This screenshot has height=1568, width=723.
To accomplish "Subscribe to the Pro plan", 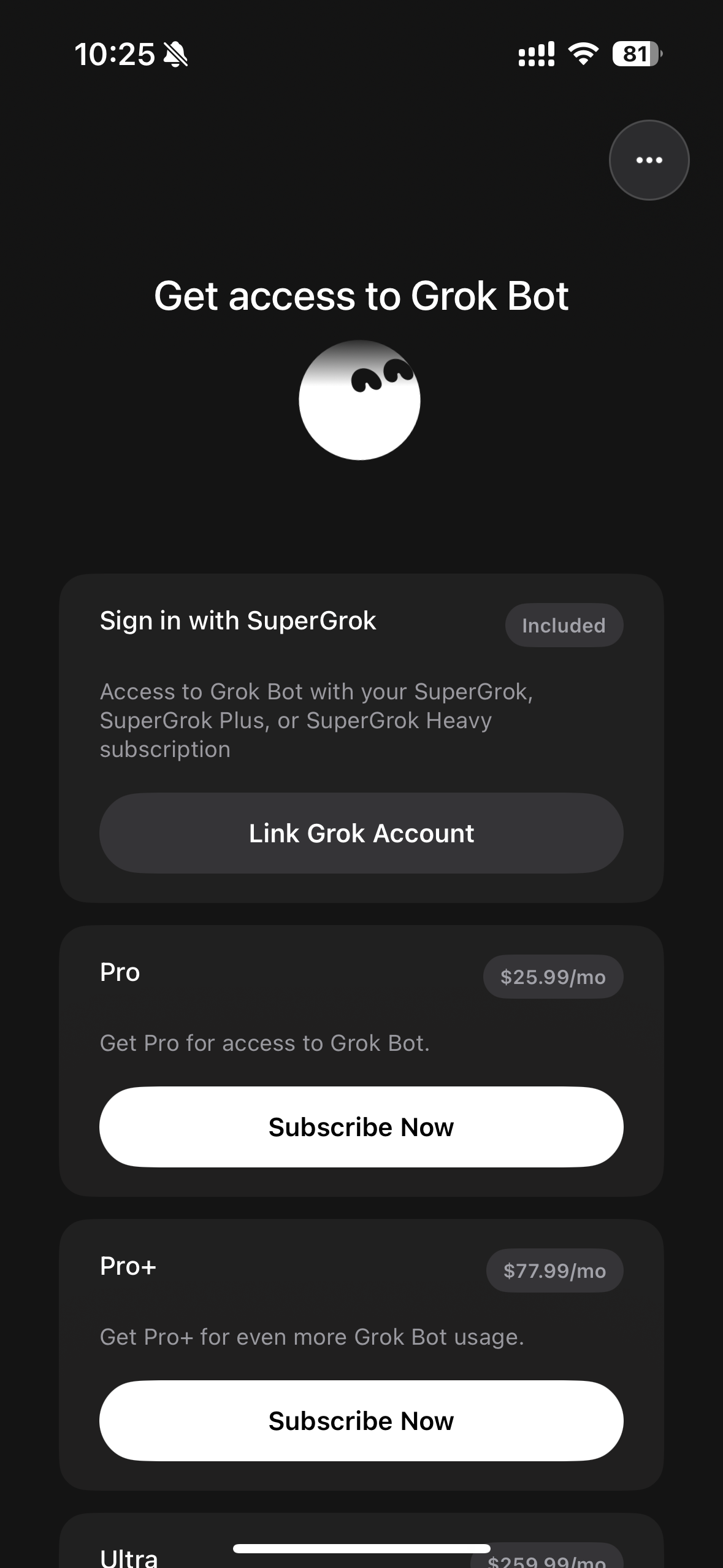I will 361,1127.
